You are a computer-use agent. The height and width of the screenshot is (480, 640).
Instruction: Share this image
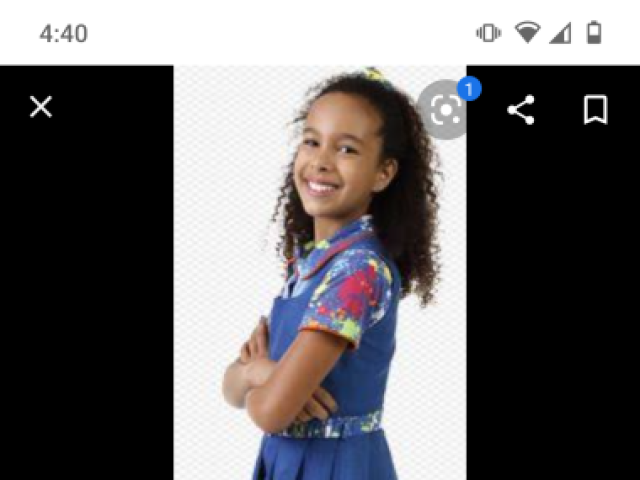coord(520,109)
